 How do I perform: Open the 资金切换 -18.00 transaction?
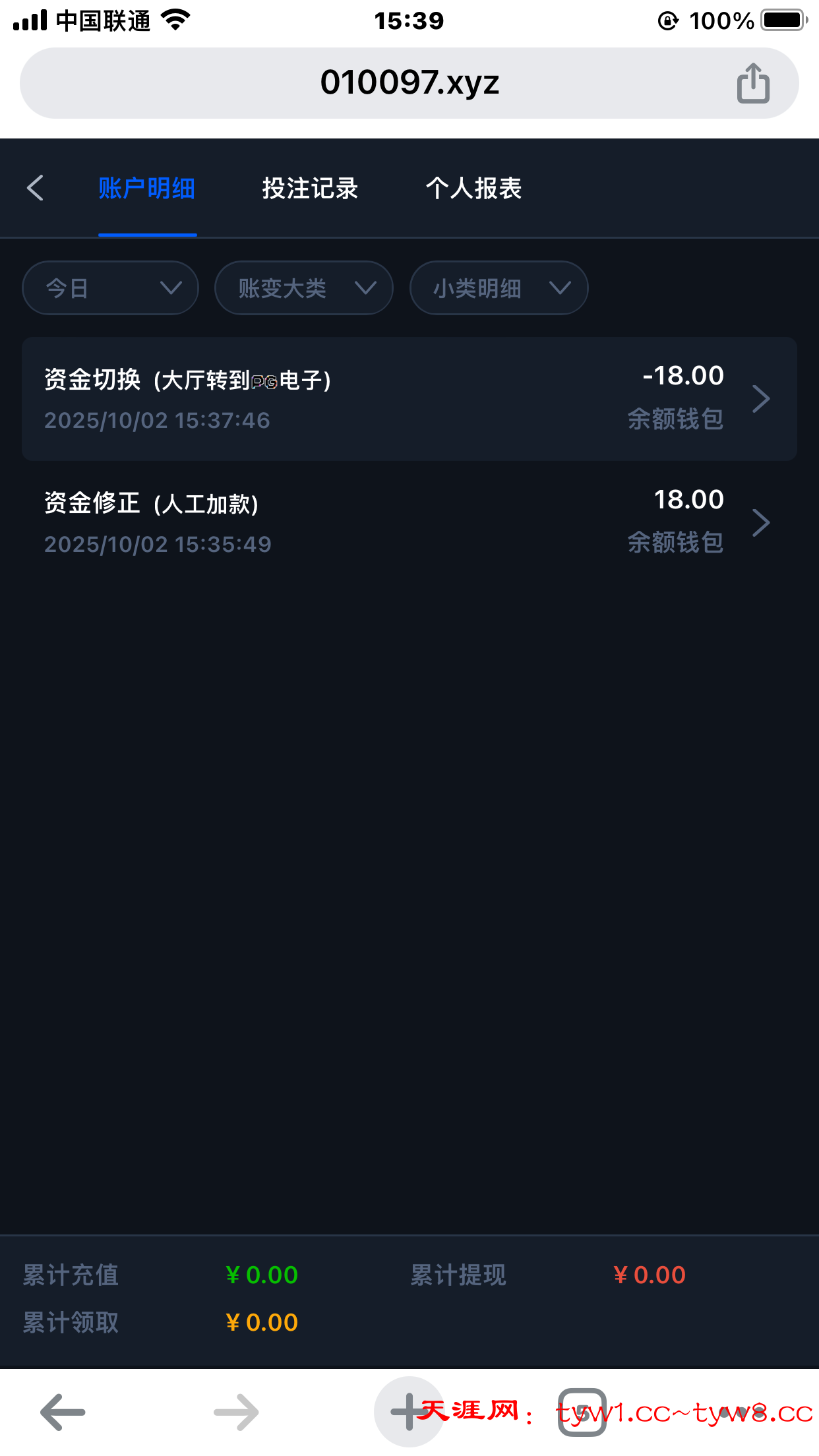[x=409, y=398]
